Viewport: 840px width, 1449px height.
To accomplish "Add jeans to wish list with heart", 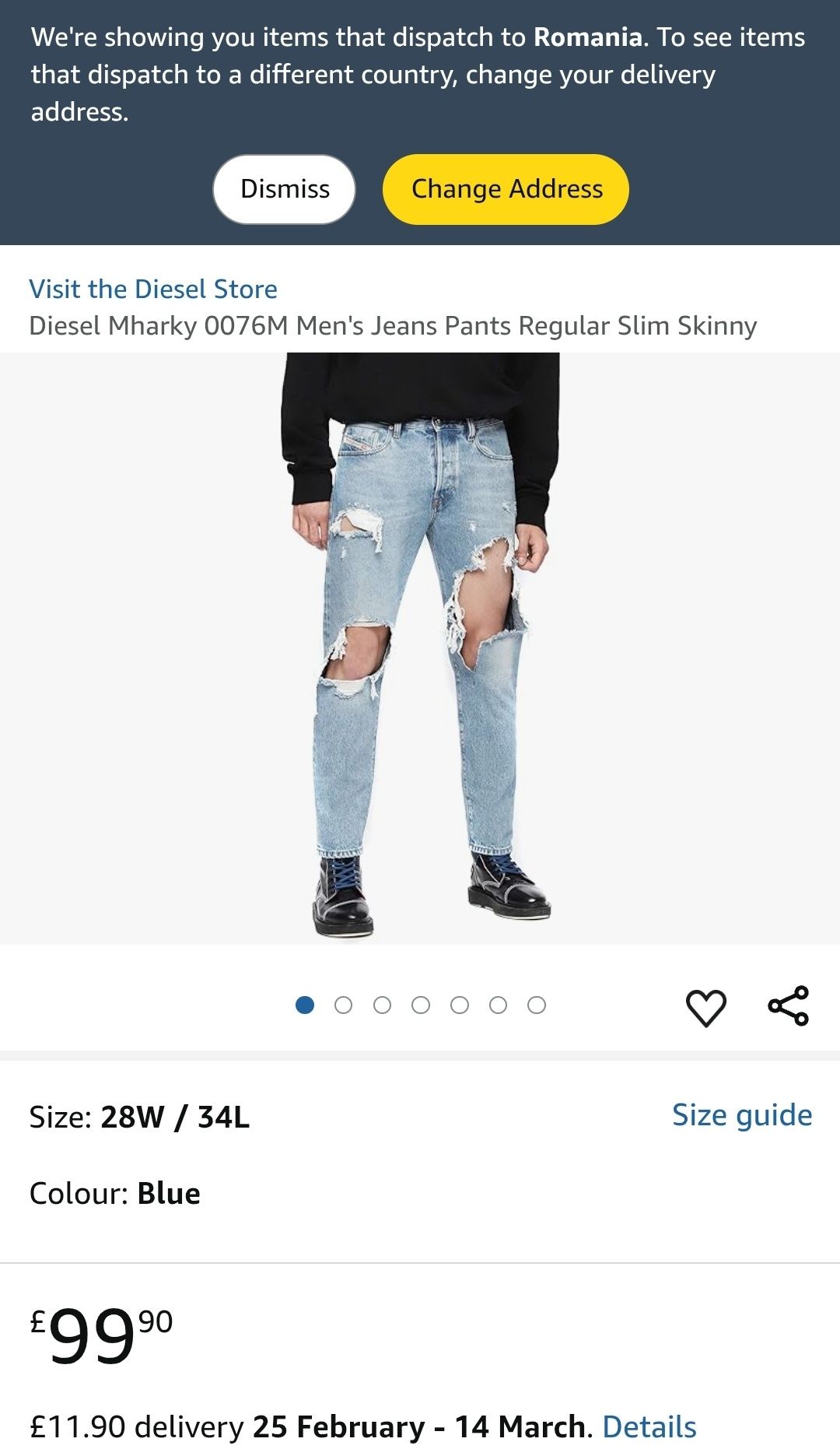I will (705, 1008).
